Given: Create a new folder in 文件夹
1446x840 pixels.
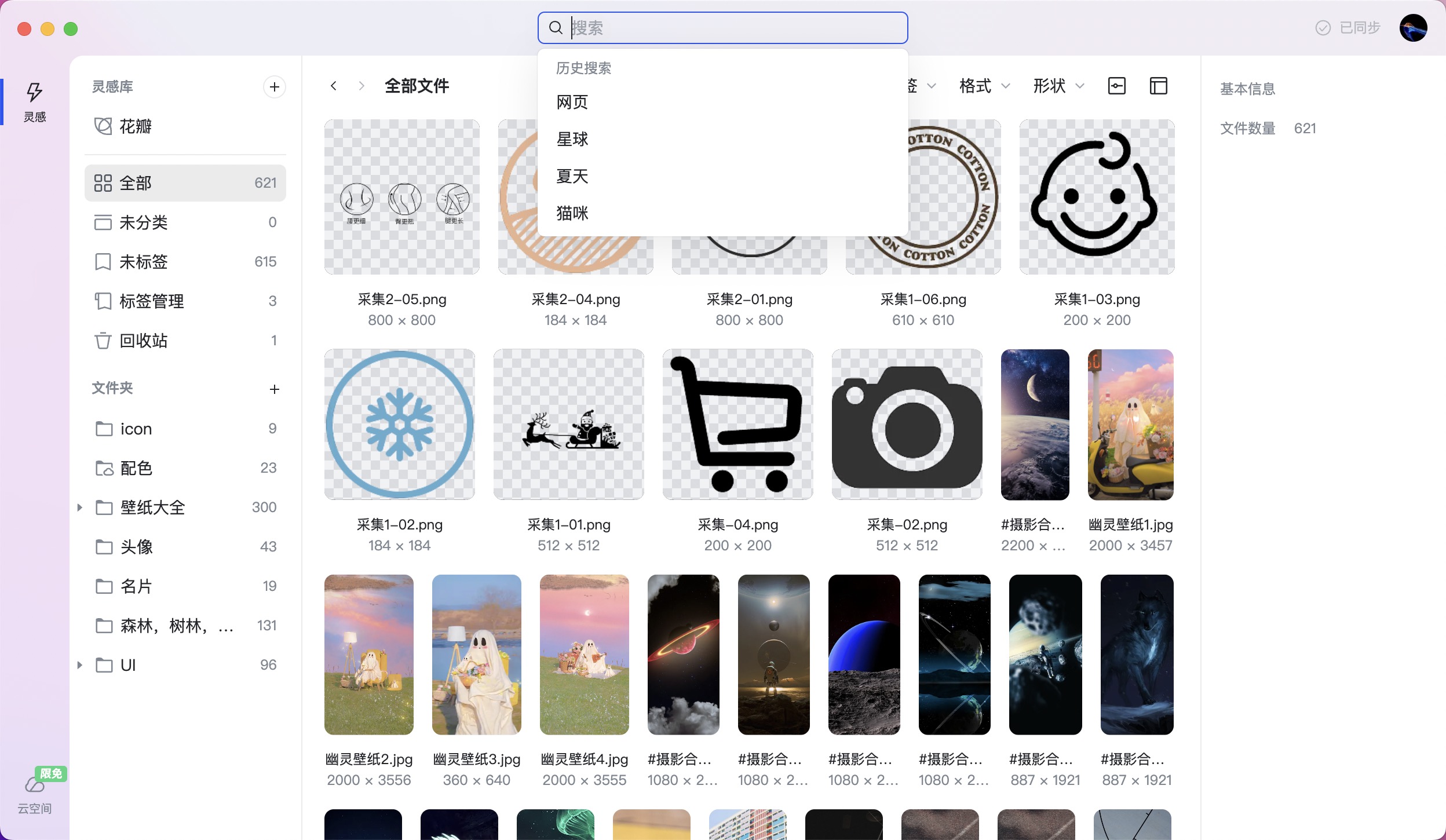Looking at the screenshot, I should tap(275, 389).
